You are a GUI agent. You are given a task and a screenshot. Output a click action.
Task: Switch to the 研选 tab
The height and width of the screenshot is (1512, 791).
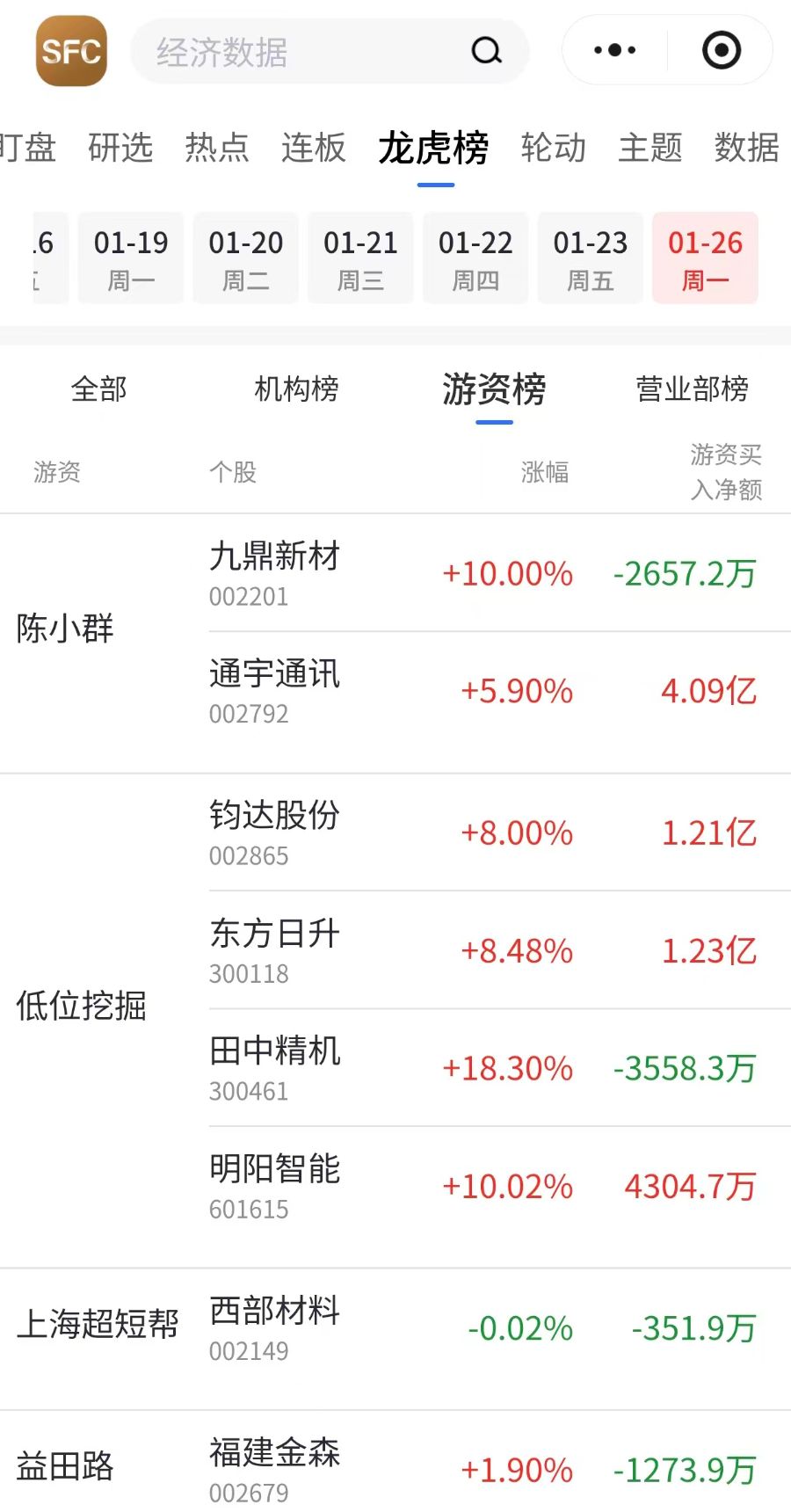[120, 148]
